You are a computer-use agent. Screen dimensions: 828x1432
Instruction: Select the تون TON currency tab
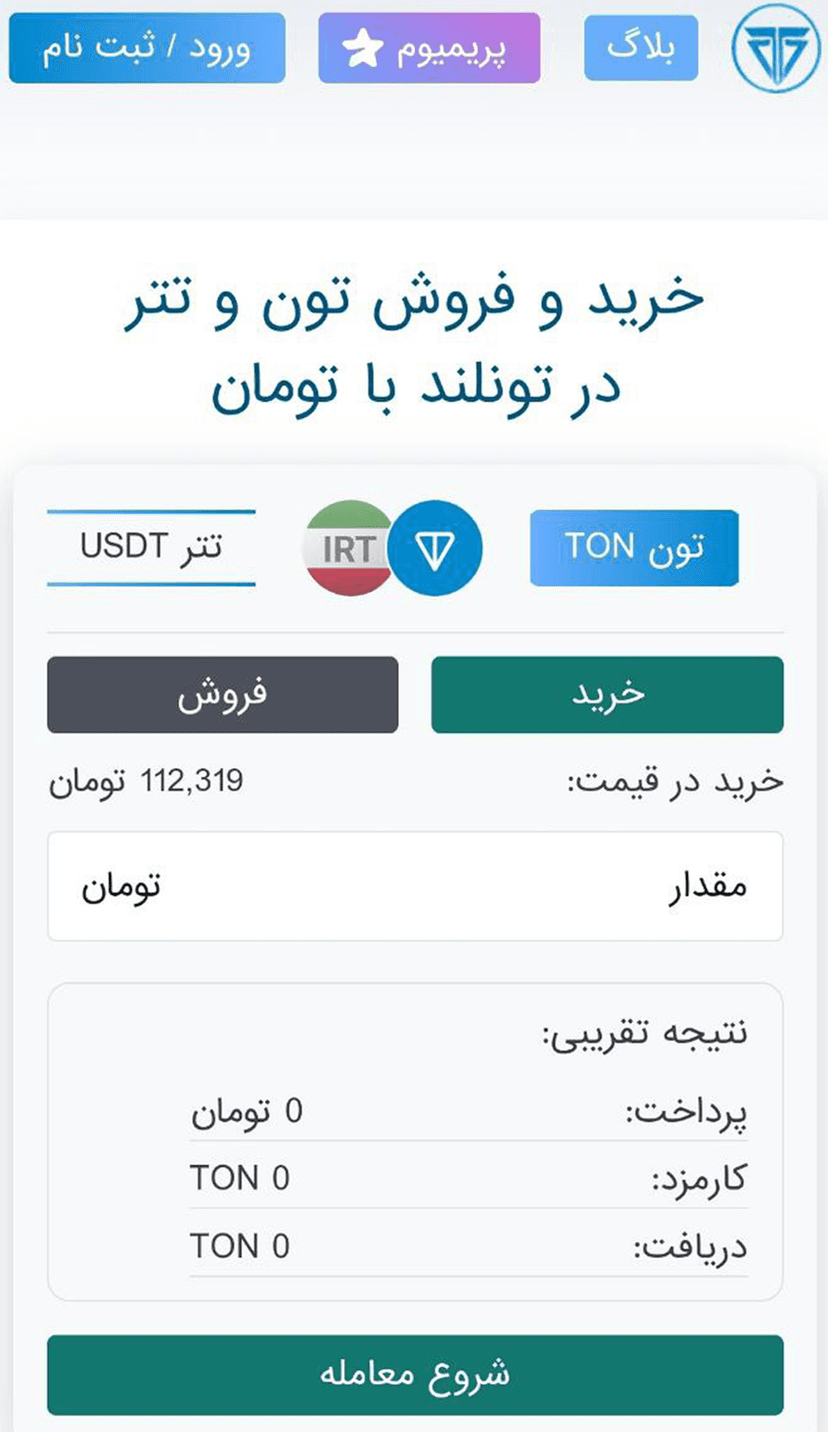click(634, 547)
